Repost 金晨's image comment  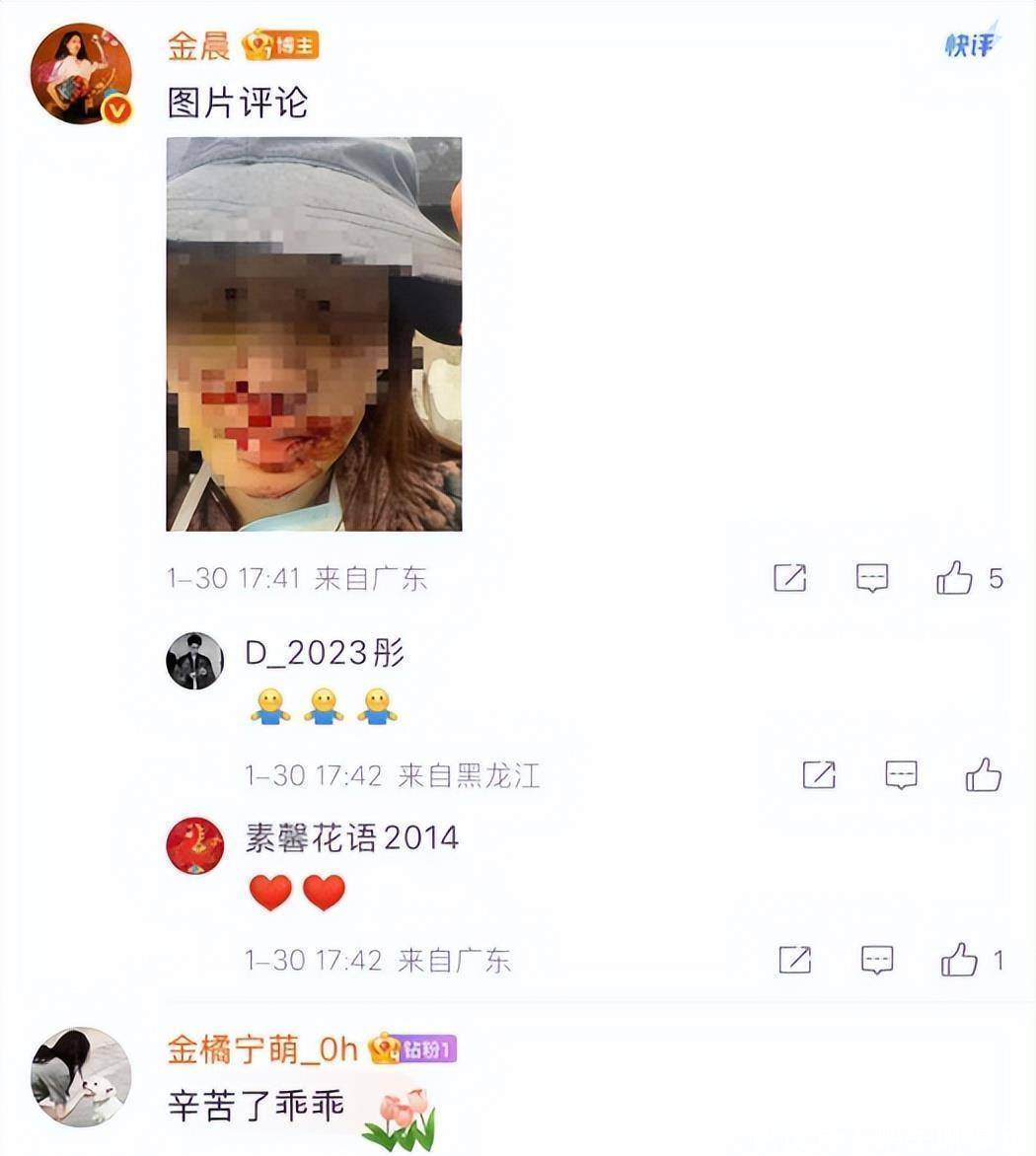pos(789,578)
